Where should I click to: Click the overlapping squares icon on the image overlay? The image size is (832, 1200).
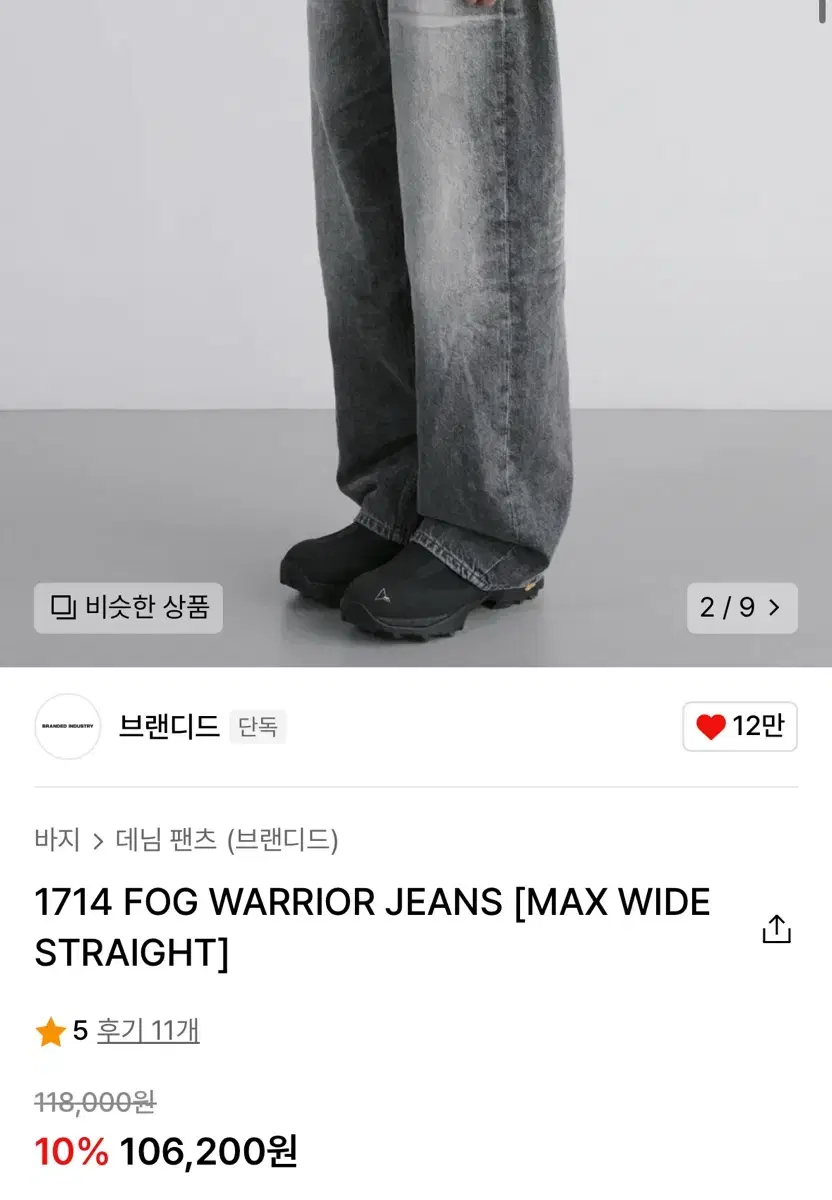[61, 608]
